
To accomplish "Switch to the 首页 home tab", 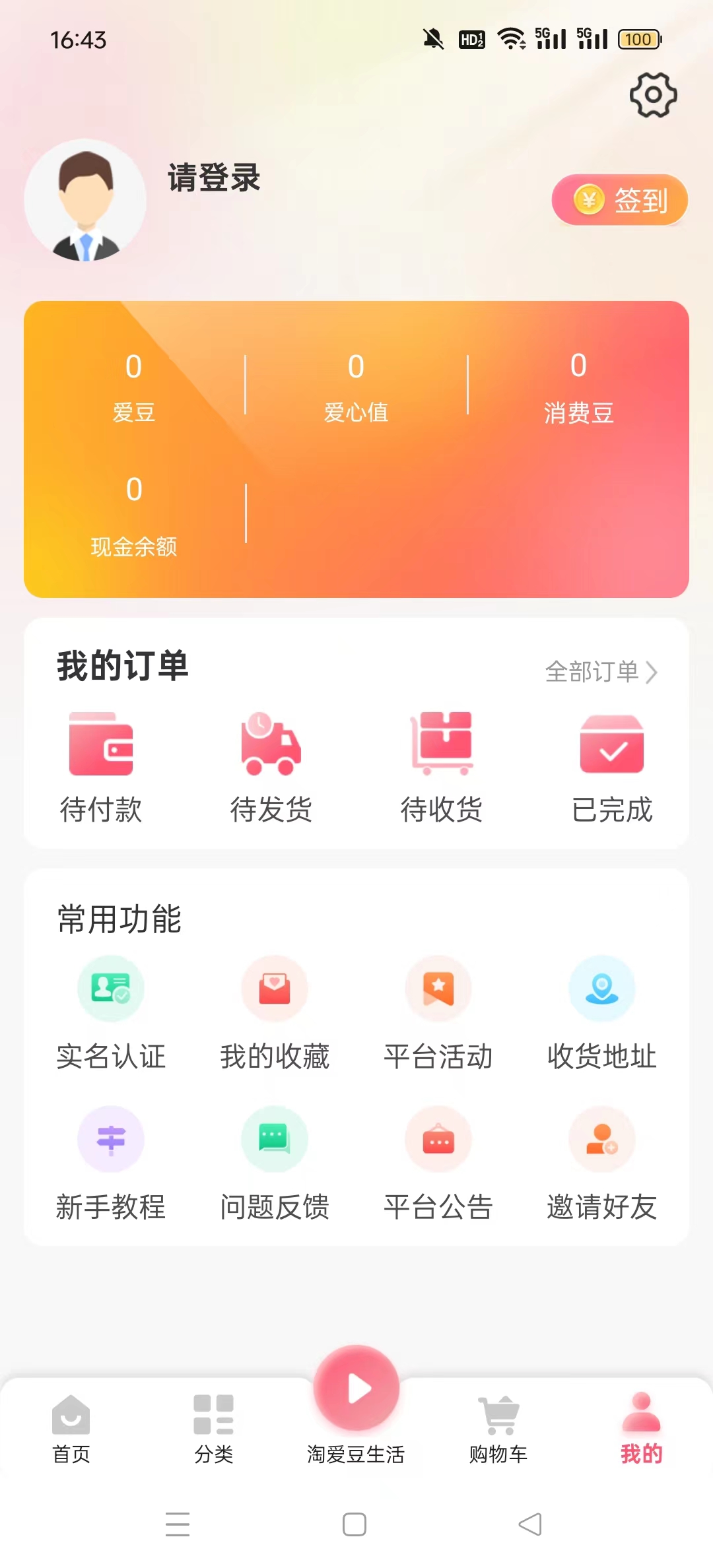I will 71,1429.
